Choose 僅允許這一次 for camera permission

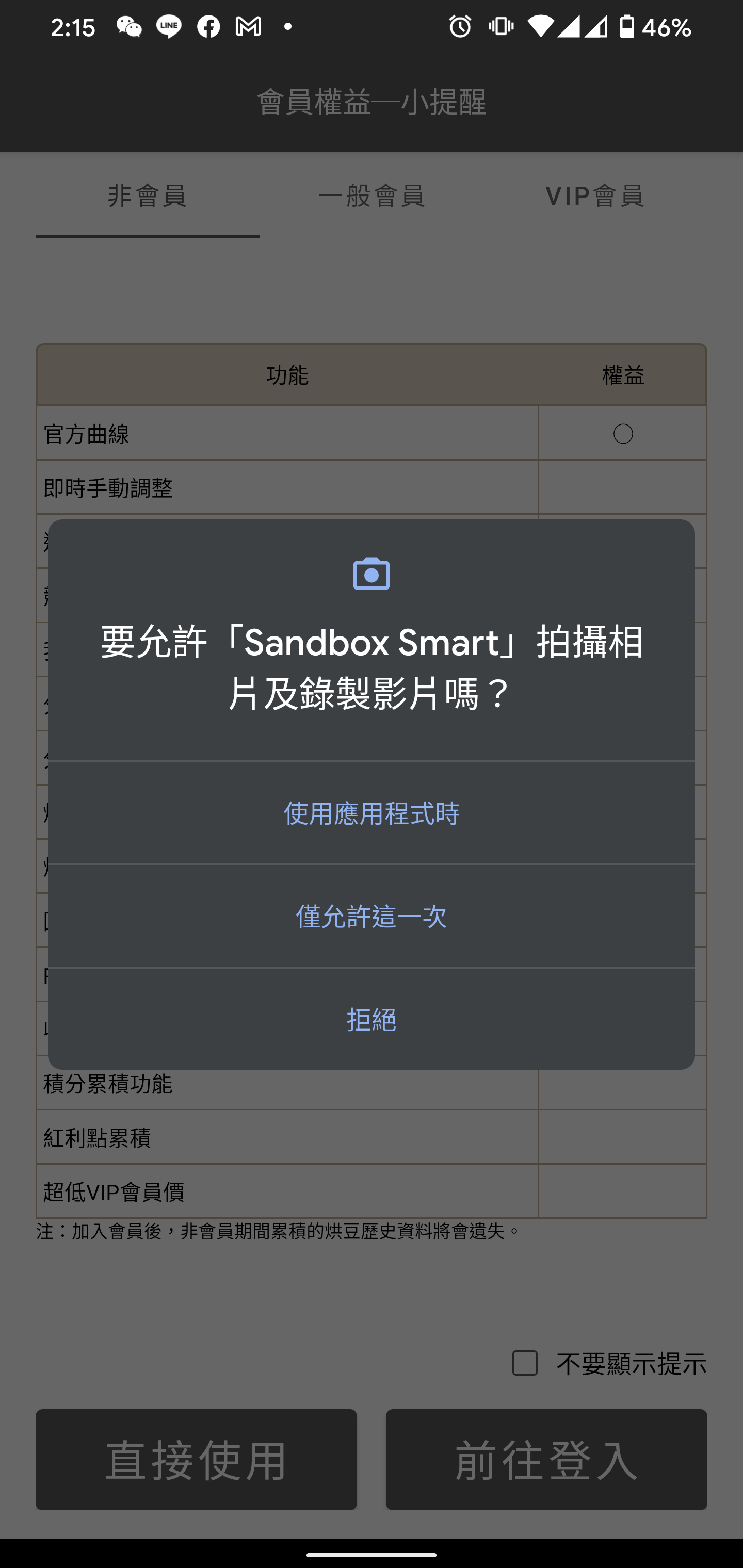point(371,916)
